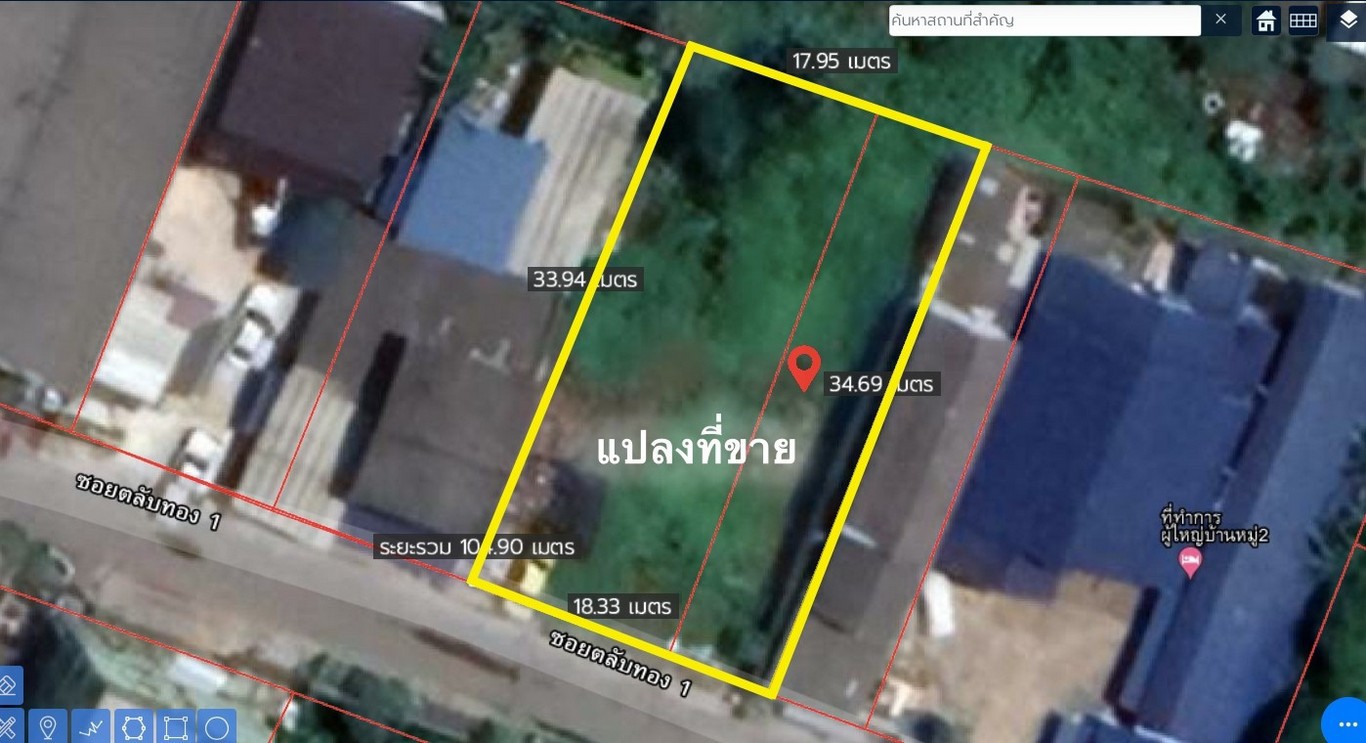Open the ที่ทำการผู้ใหญ่บ้านหมู่2 place marker
The image size is (1366, 743).
1190,564
